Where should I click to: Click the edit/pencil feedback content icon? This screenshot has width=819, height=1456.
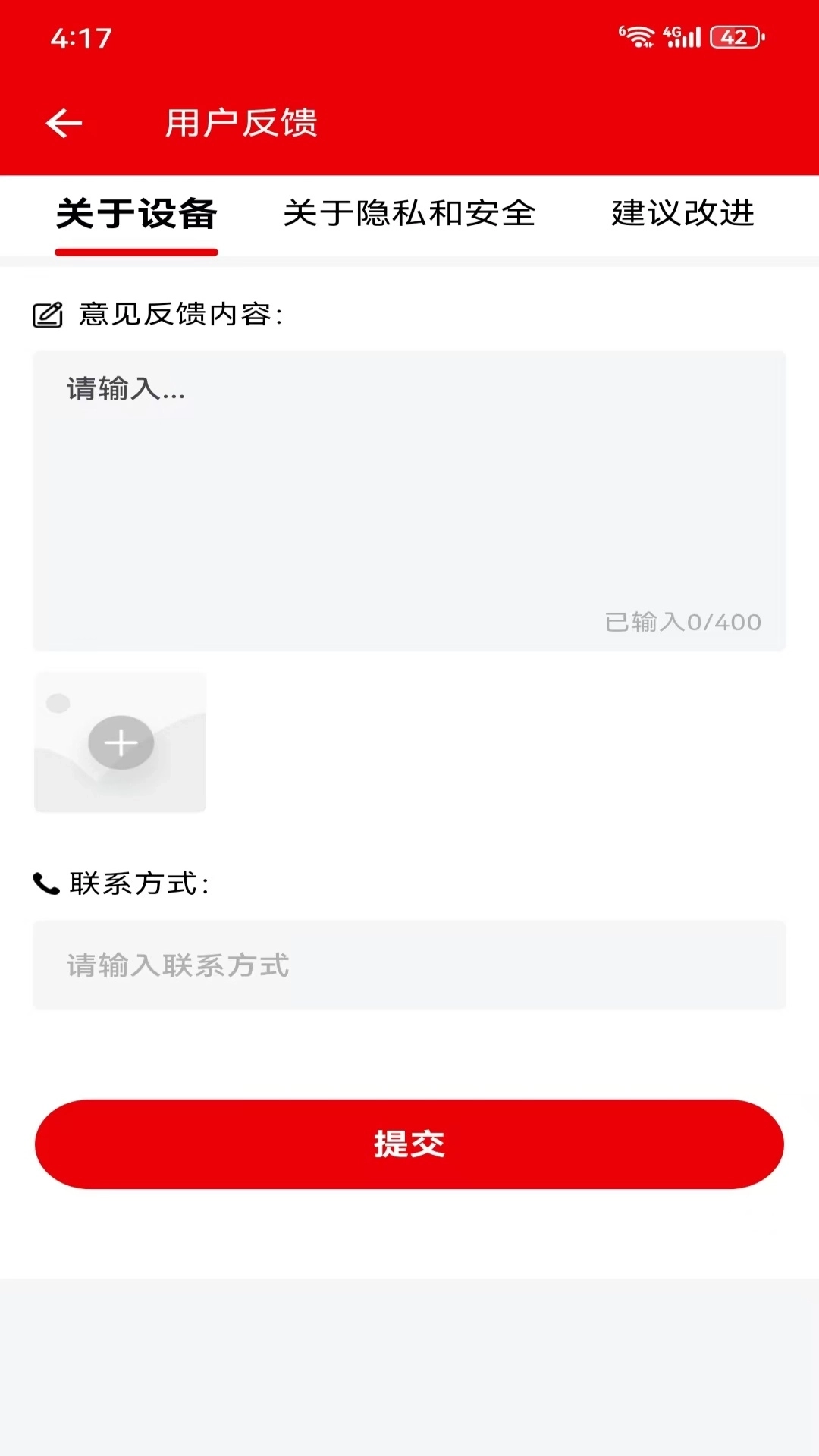48,315
